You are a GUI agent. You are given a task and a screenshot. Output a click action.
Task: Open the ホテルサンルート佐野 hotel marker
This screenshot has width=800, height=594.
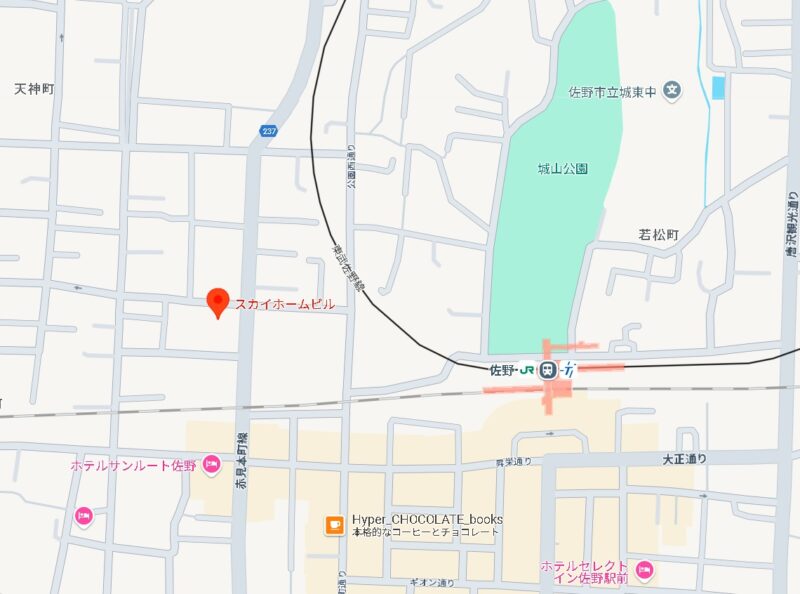[211, 464]
